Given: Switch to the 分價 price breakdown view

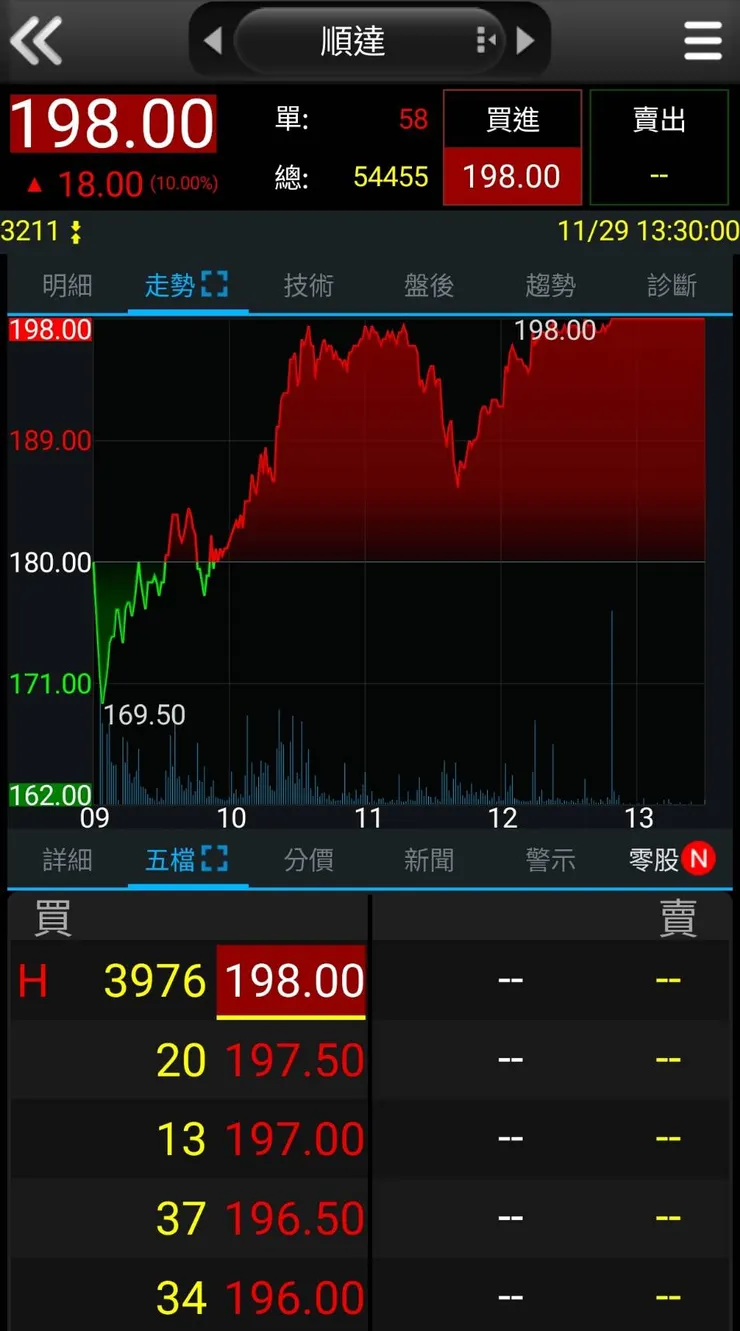Looking at the screenshot, I should [308, 860].
